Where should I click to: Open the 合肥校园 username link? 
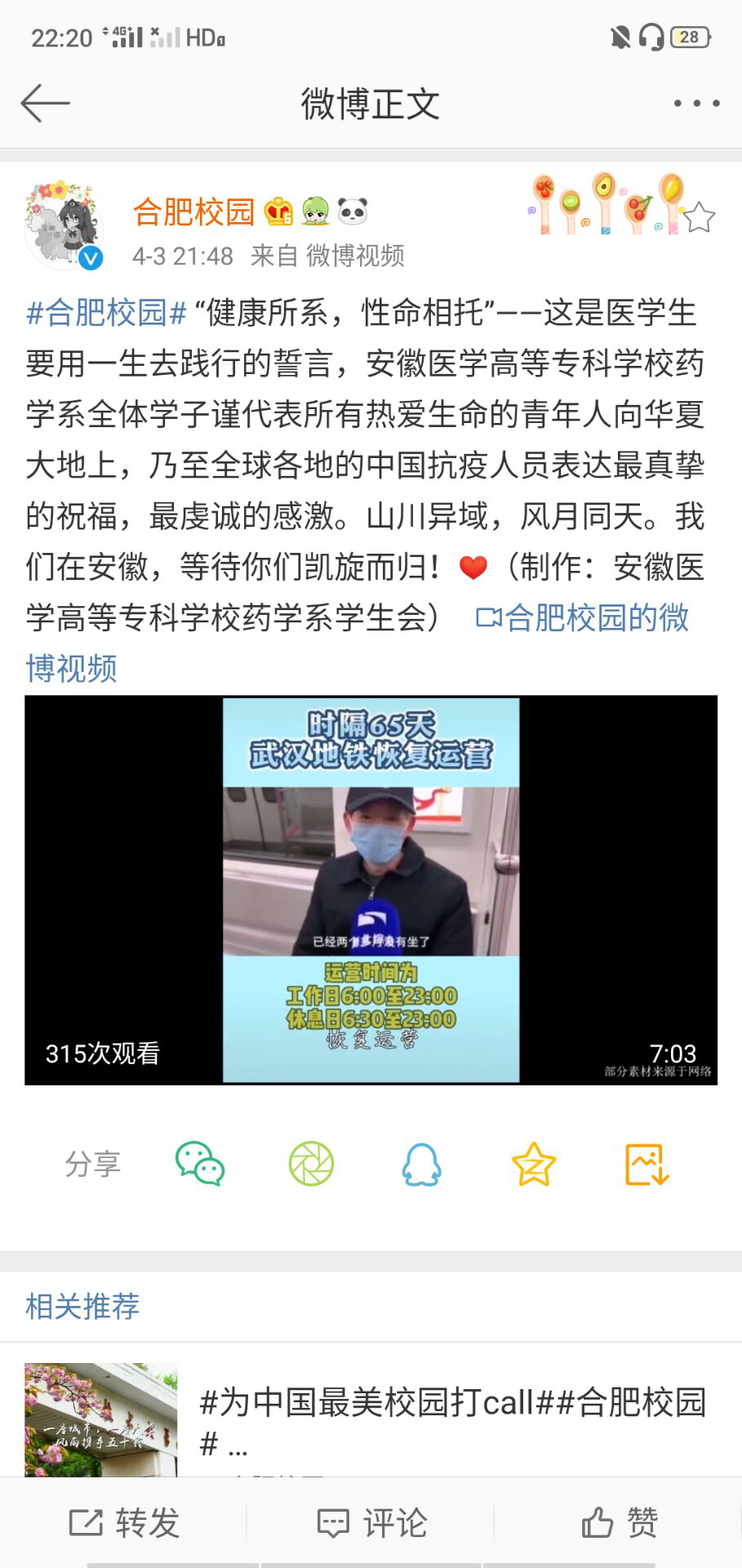pyautogui.click(x=193, y=212)
